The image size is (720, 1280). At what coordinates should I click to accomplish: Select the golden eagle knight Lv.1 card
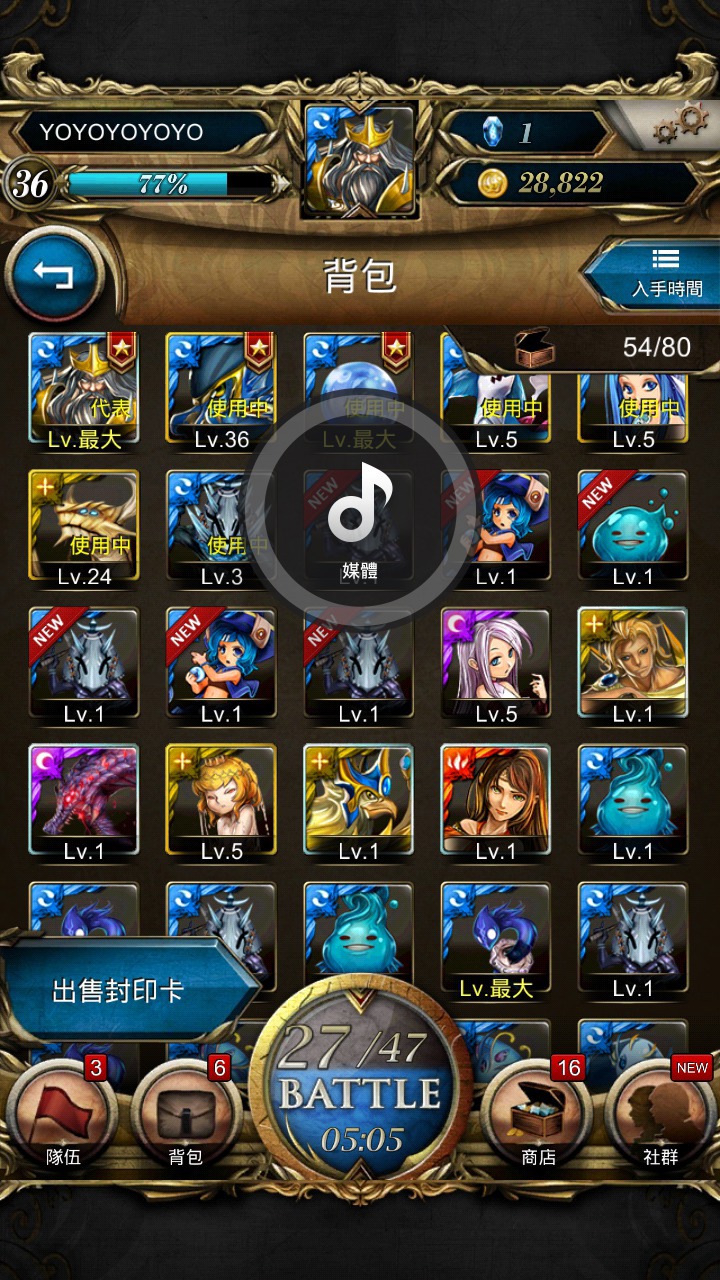(x=358, y=800)
